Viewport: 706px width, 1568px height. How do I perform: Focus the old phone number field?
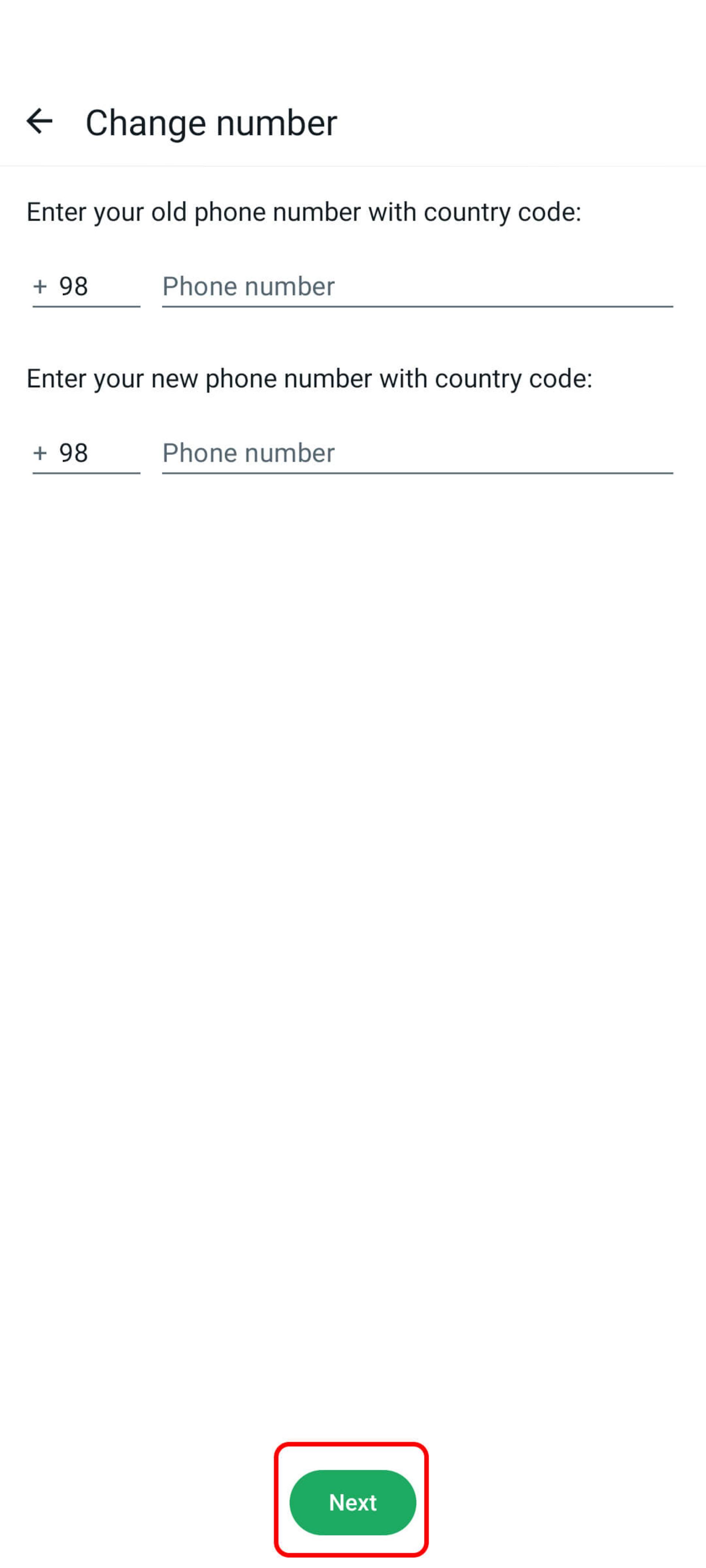tap(417, 287)
